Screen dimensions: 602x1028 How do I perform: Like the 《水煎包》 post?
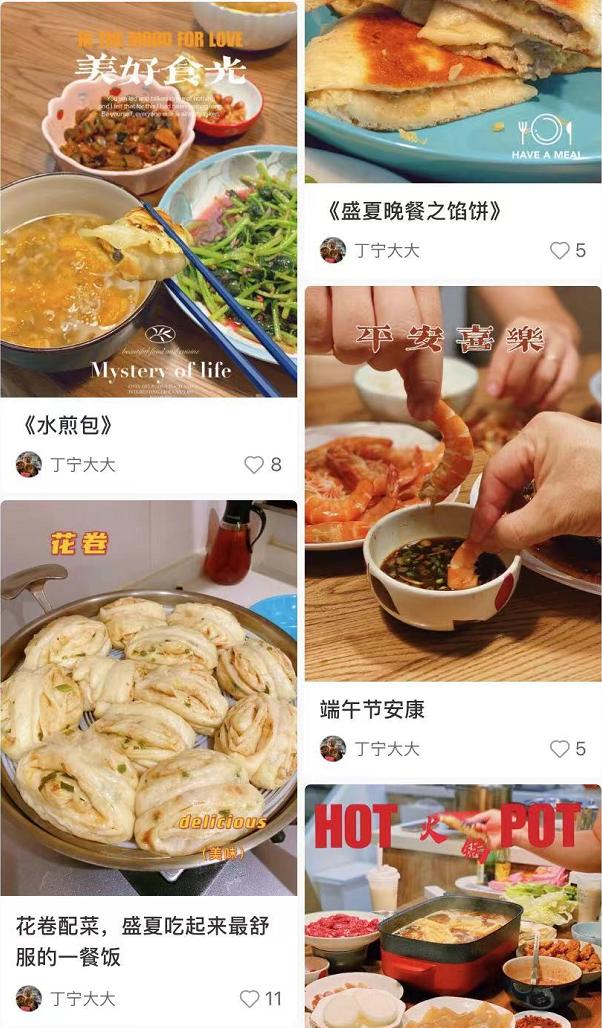[254, 465]
